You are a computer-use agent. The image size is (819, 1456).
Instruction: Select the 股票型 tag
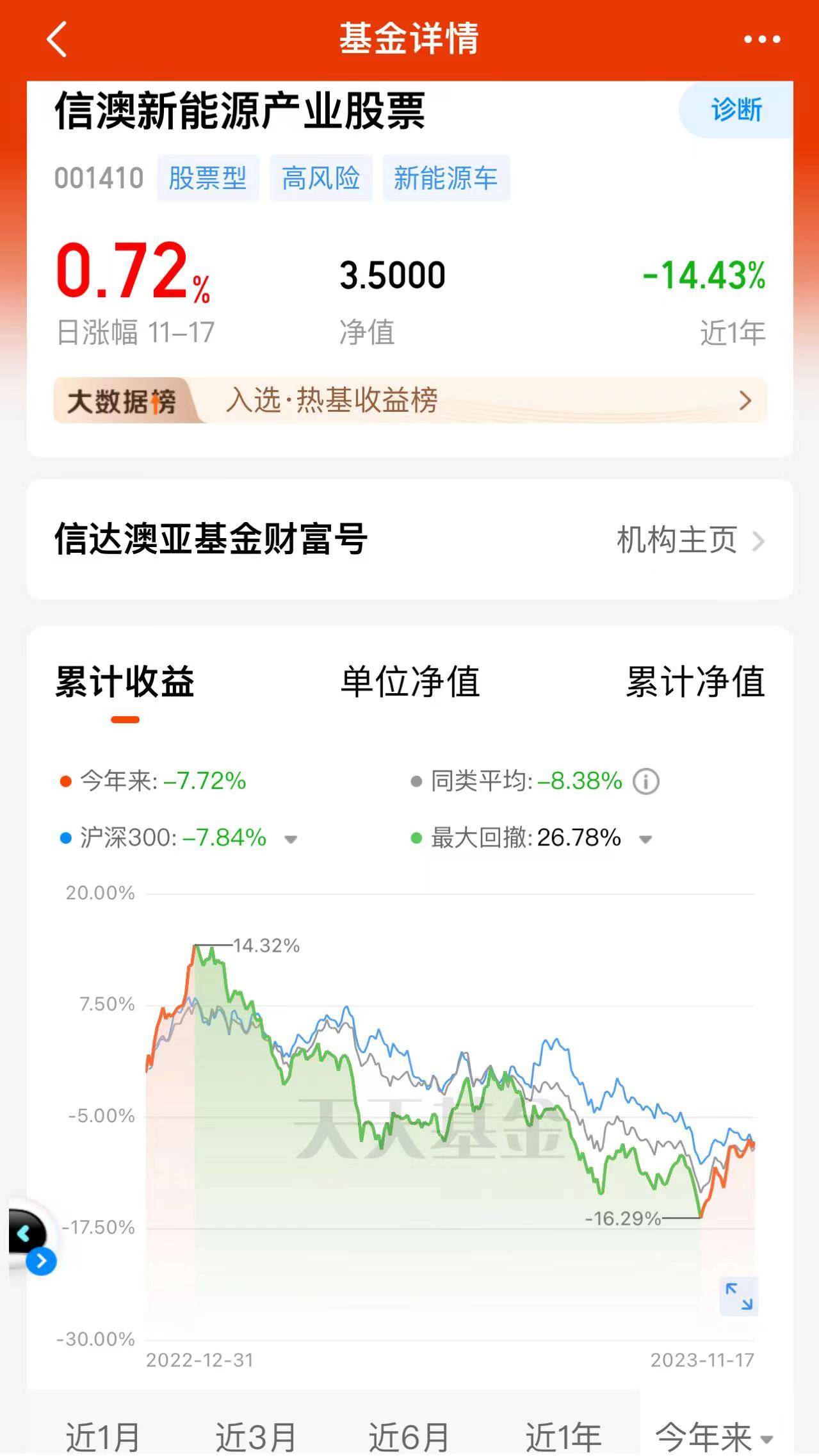207,178
